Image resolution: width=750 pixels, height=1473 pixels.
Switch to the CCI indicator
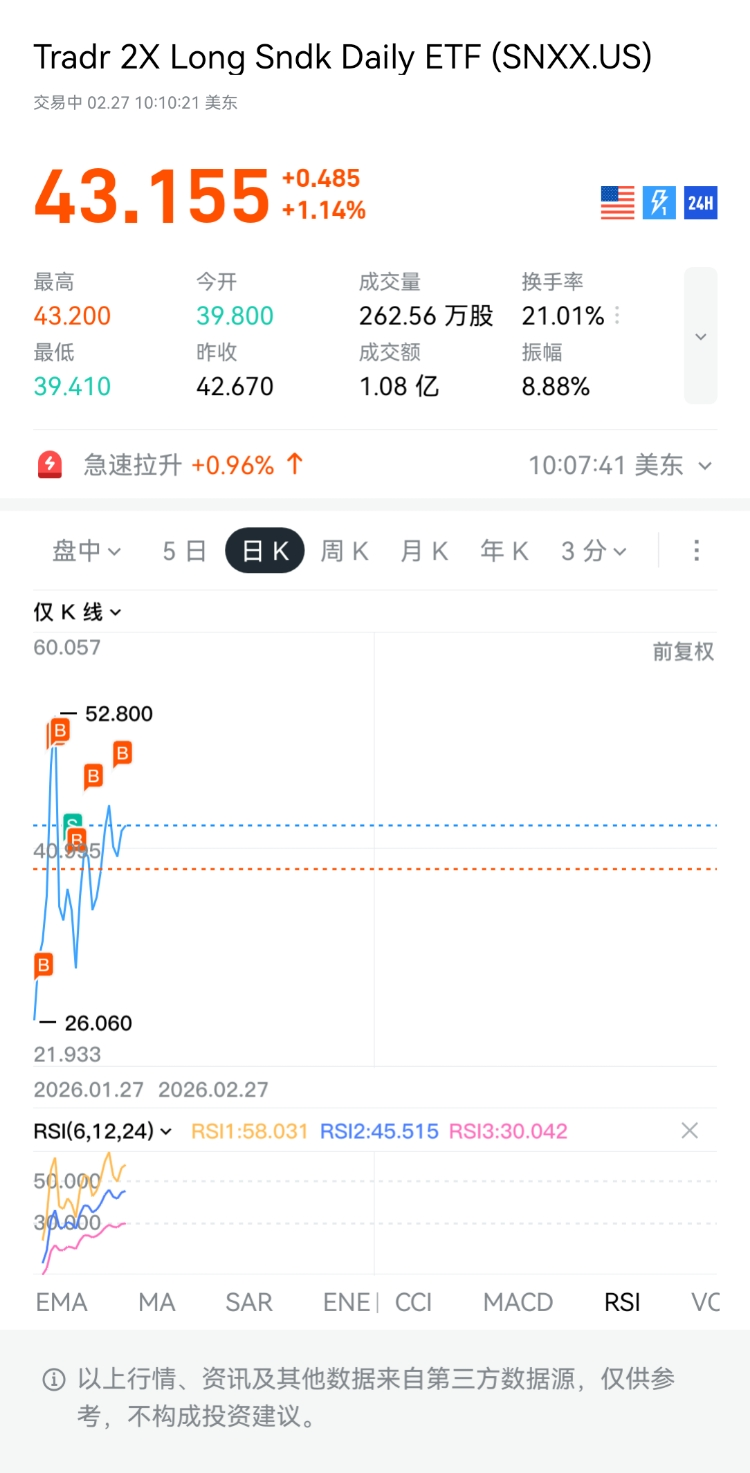click(x=413, y=1302)
